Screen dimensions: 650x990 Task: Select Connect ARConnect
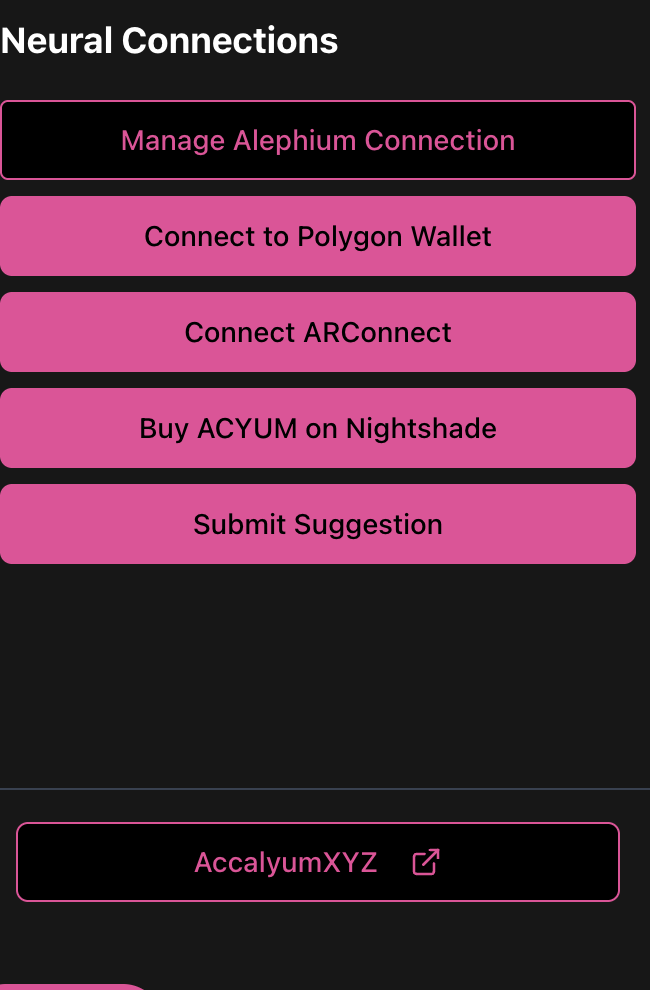[318, 332]
